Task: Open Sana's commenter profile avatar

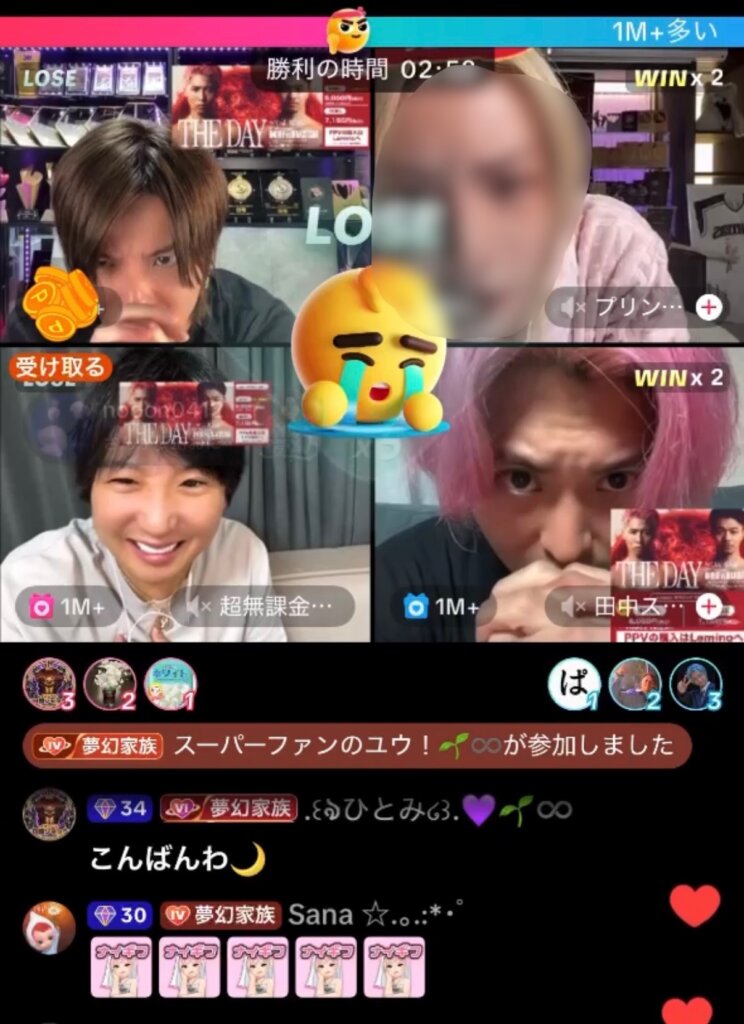Action: [x=49, y=926]
